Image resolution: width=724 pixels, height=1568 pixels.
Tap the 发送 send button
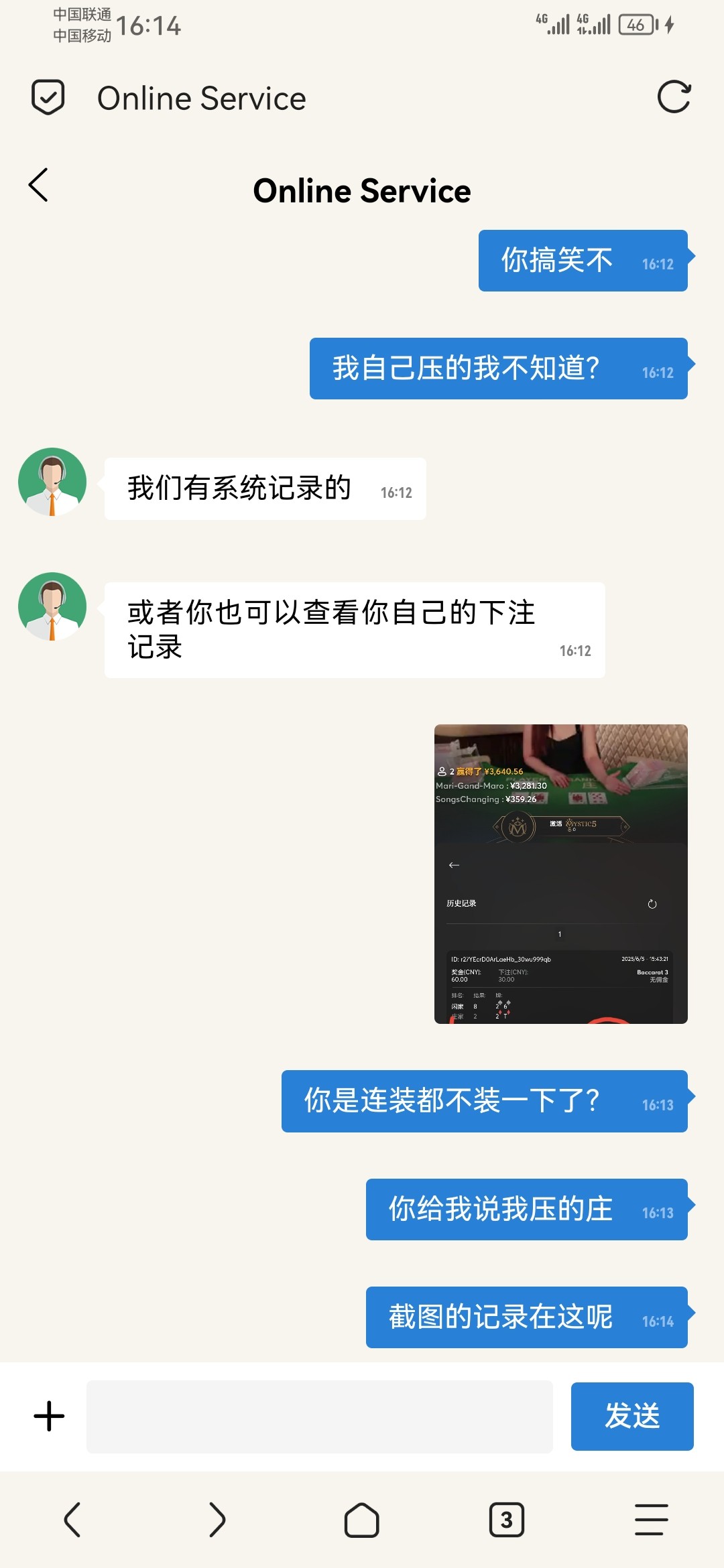coord(632,1417)
